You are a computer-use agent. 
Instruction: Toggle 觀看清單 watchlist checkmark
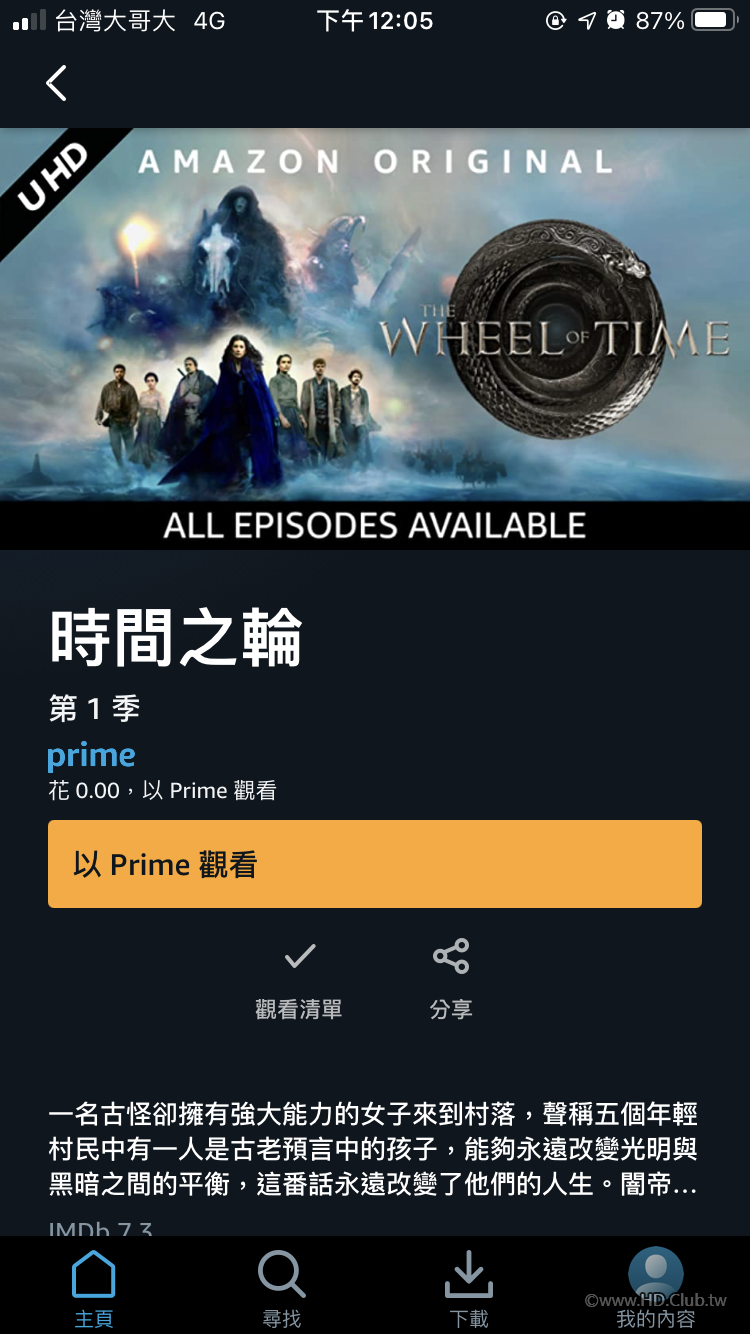click(299, 977)
